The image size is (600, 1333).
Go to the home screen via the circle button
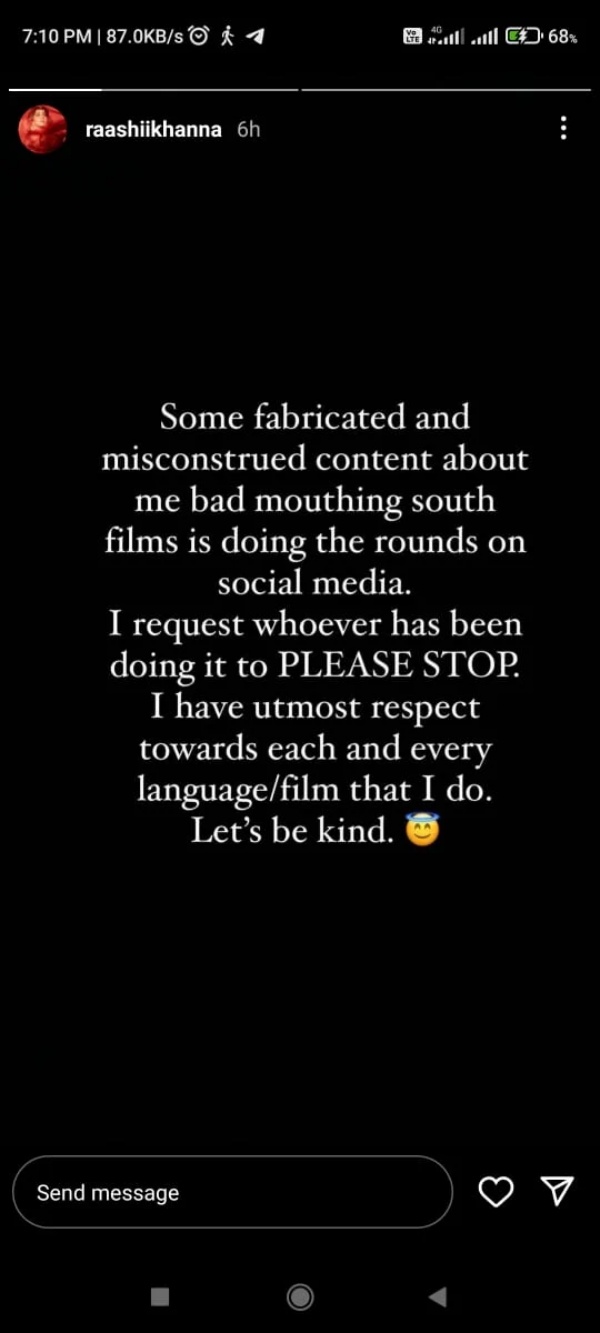point(300,1297)
